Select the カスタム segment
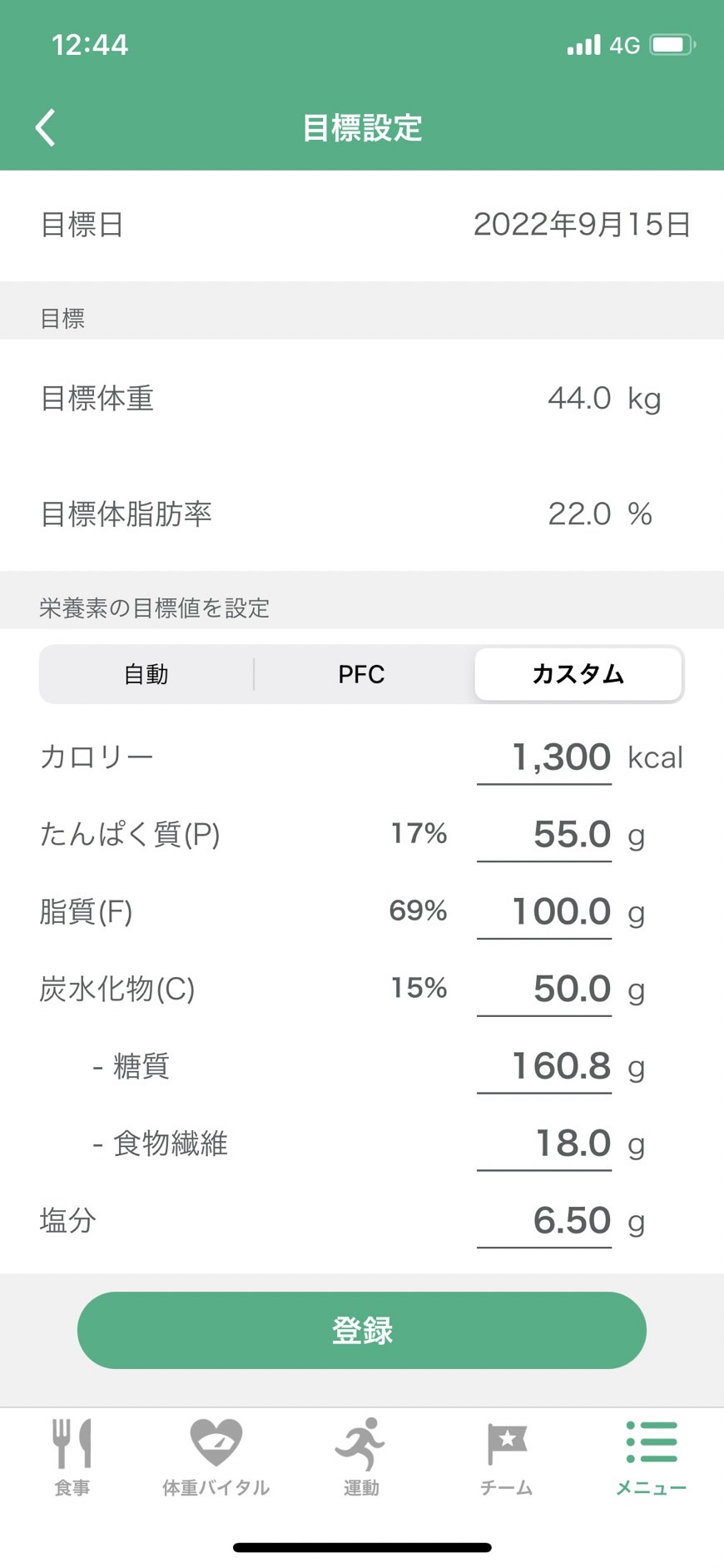Image resolution: width=724 pixels, height=1568 pixels. tap(578, 674)
